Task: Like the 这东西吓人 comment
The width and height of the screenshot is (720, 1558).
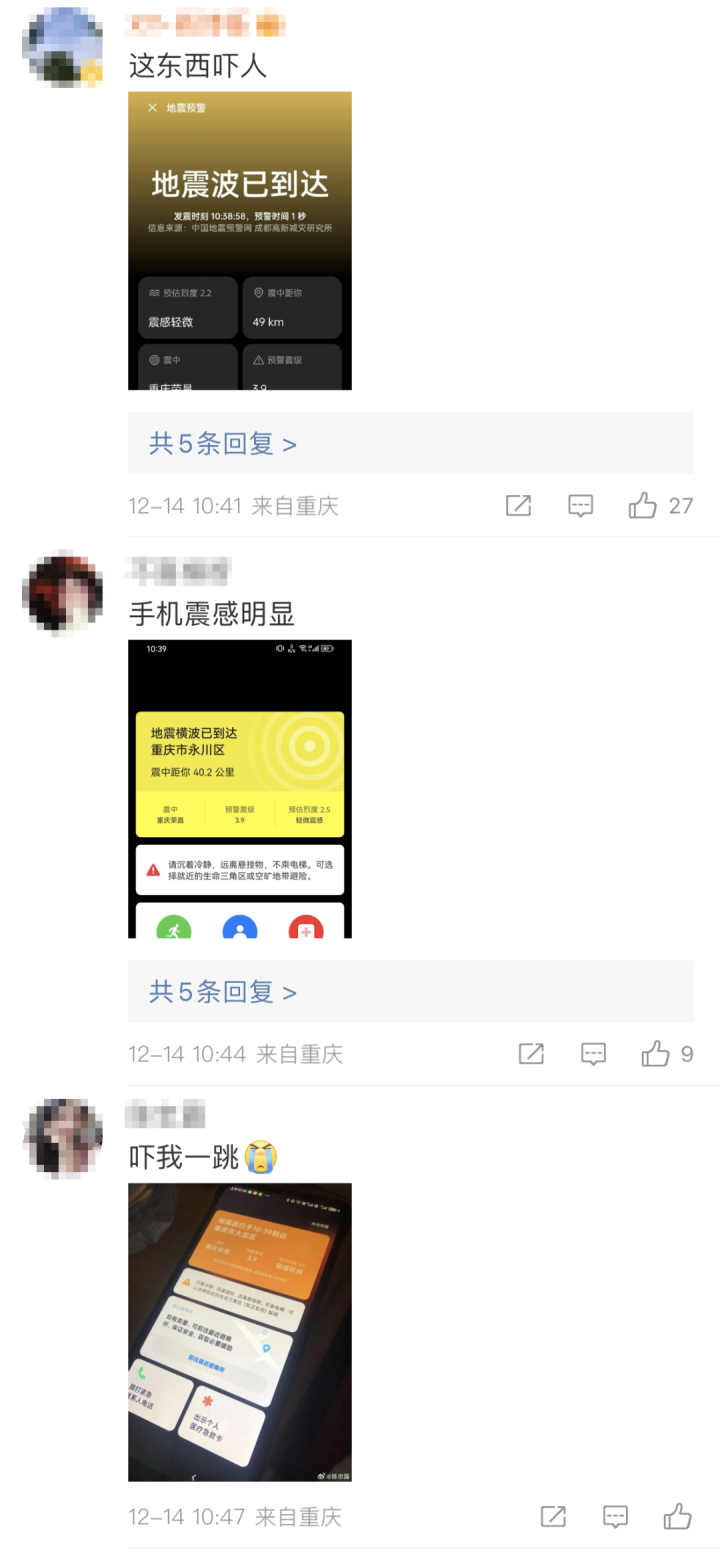Action: (x=661, y=506)
